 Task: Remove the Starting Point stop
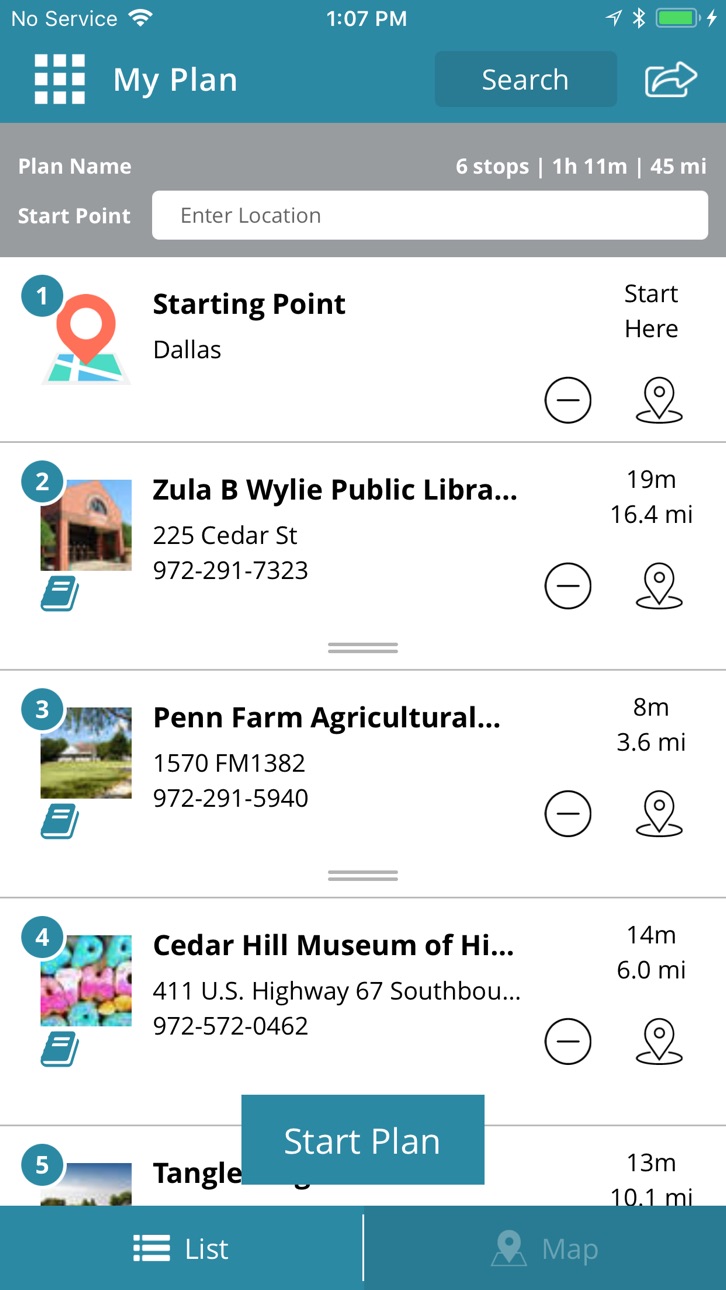568,400
